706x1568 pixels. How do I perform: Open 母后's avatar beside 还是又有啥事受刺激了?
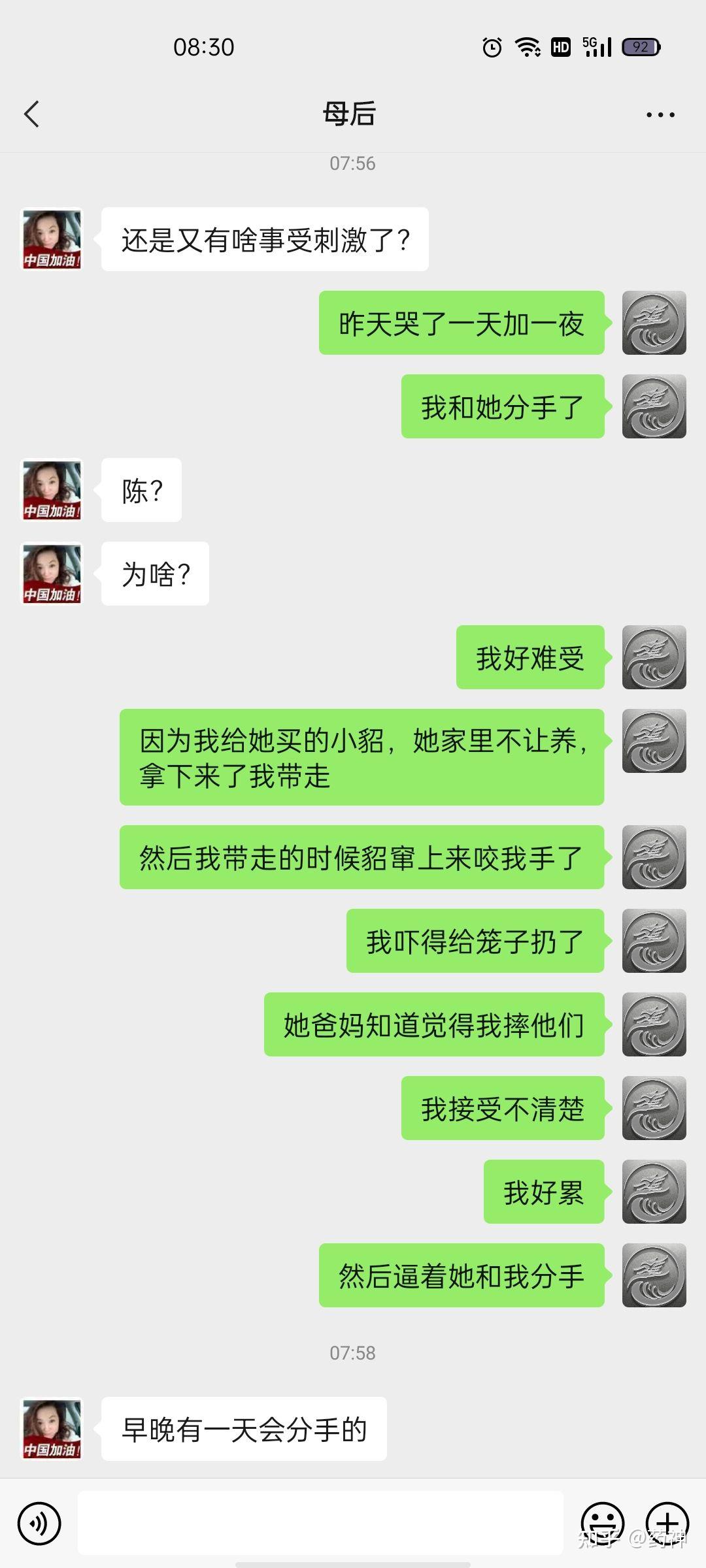52,239
